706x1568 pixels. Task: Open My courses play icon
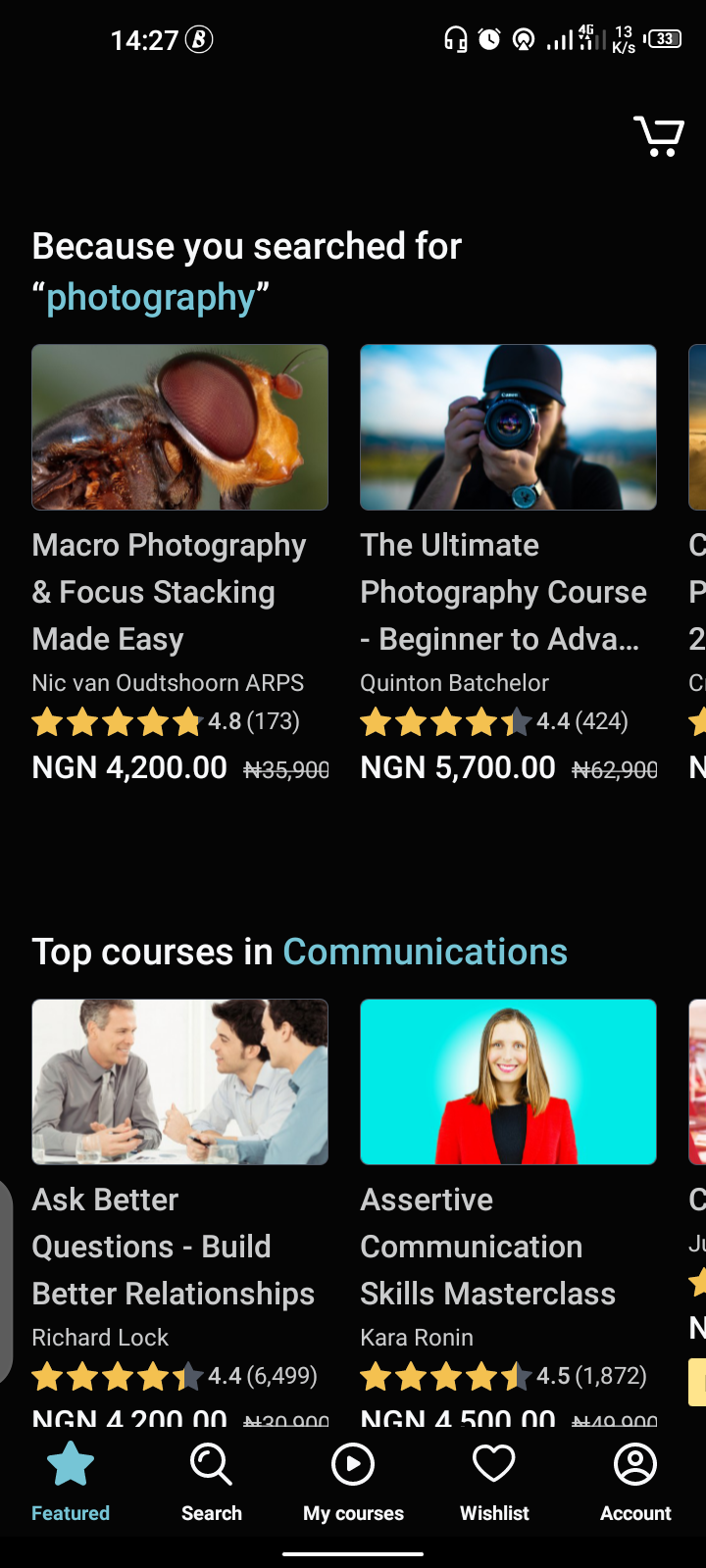point(352,1463)
